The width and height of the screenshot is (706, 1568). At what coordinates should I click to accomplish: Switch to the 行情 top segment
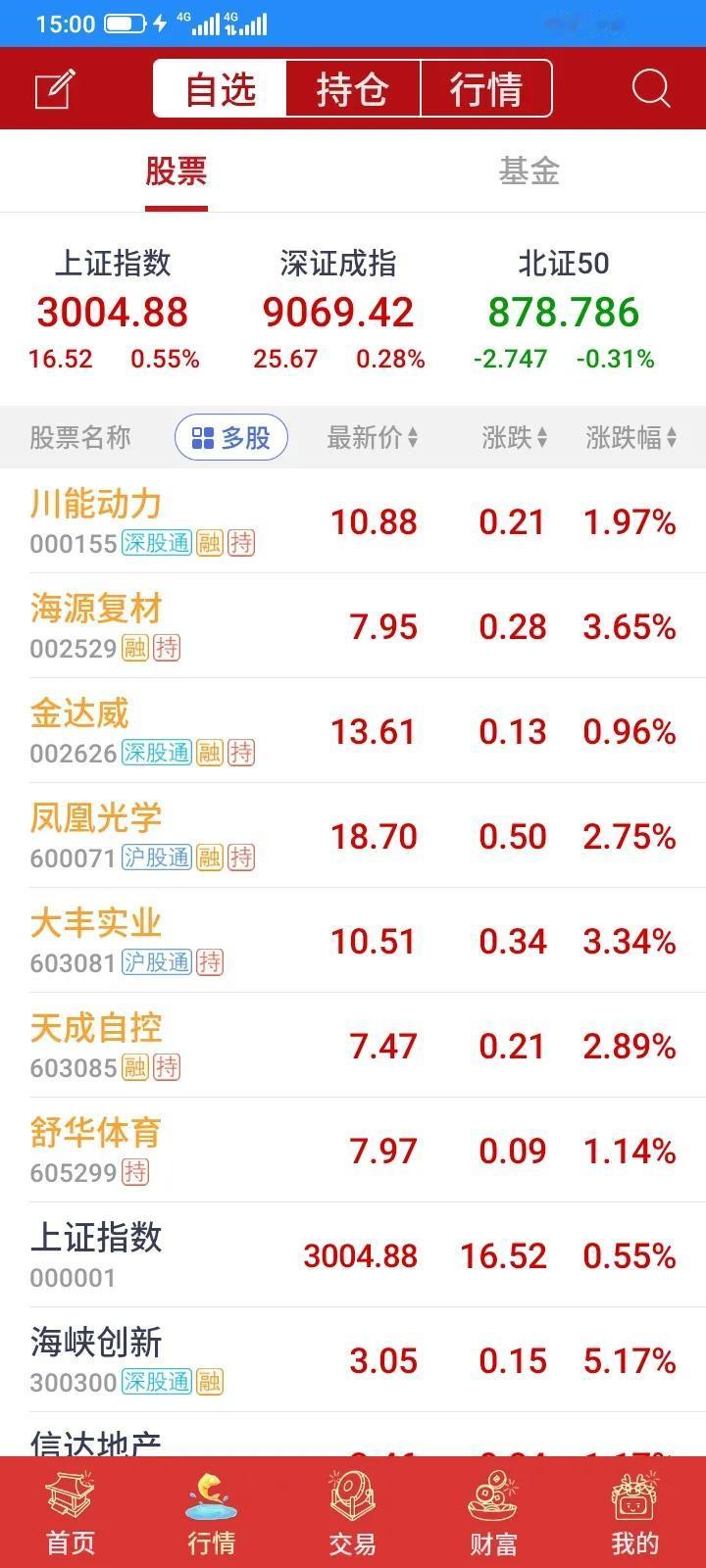(x=486, y=89)
